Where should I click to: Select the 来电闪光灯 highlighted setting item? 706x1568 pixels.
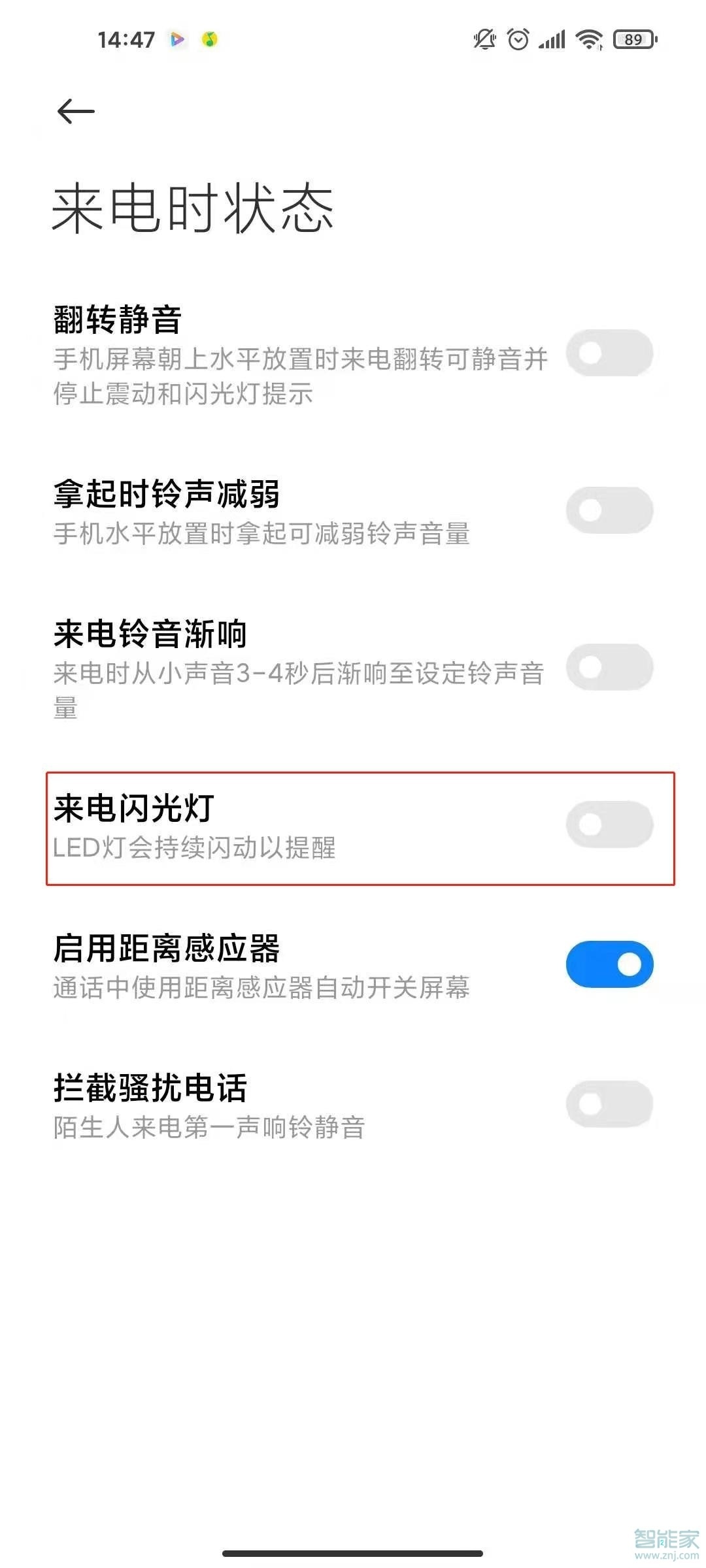(x=261, y=825)
